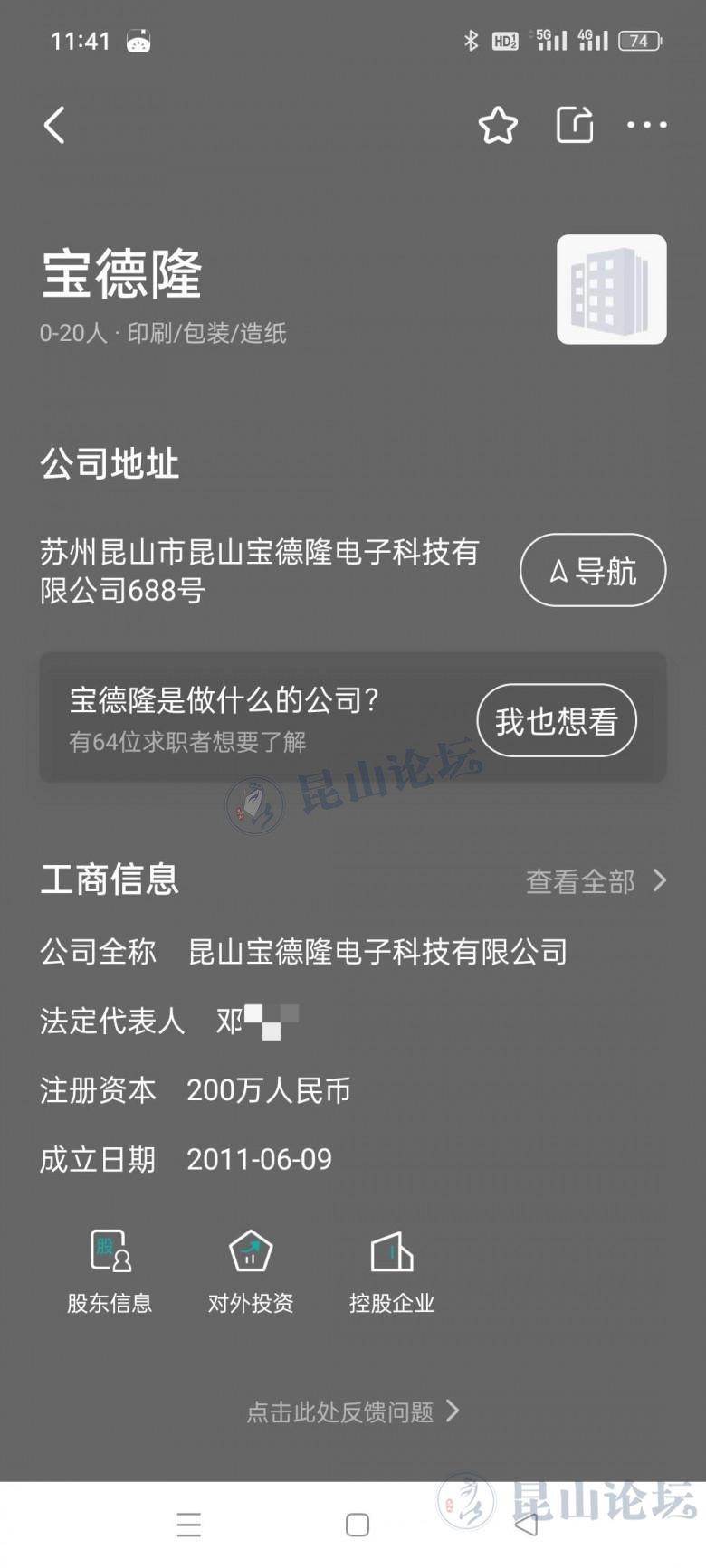Open 股东信息 shareholder info
The height and width of the screenshot is (1568, 706).
click(x=110, y=1271)
